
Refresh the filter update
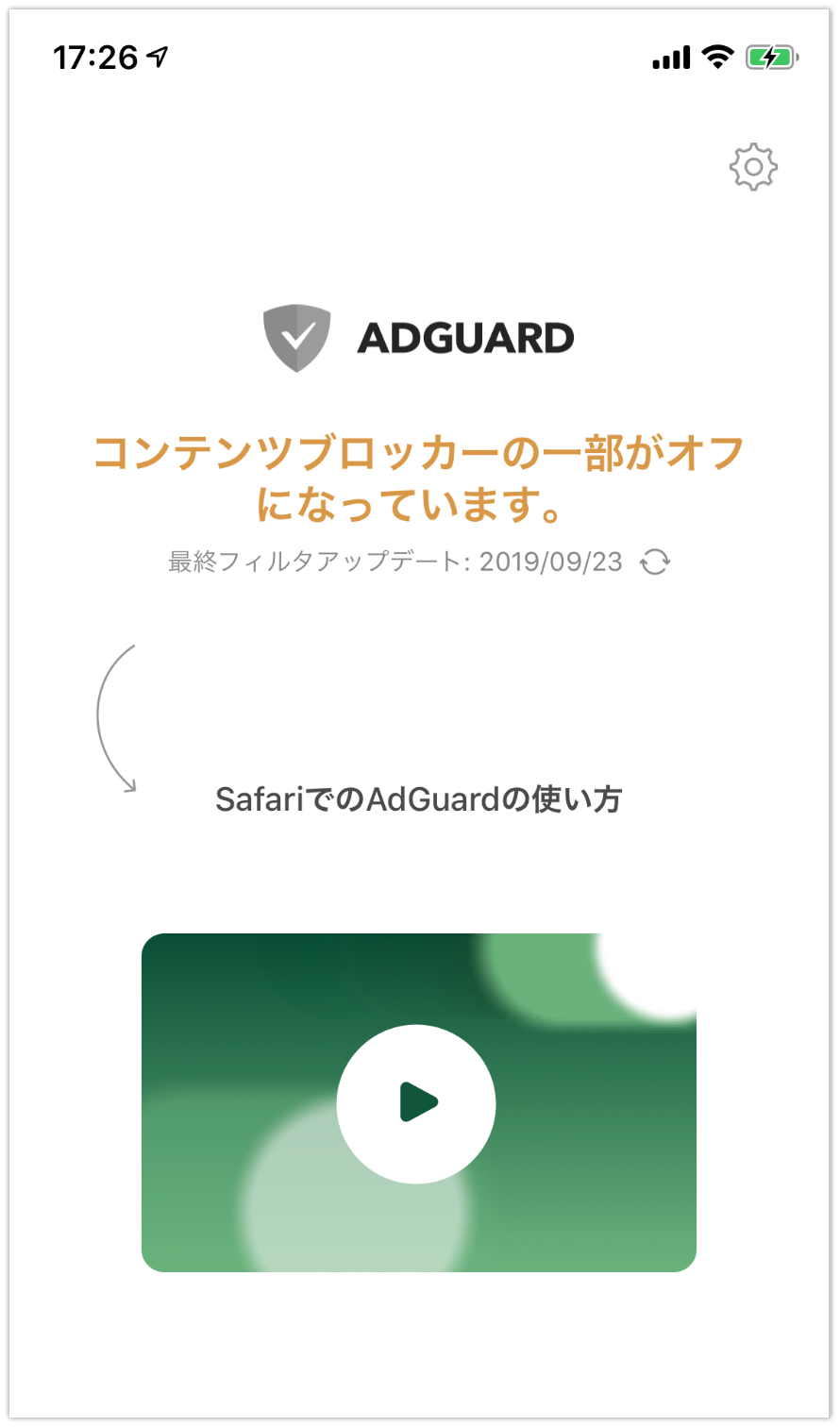click(654, 562)
